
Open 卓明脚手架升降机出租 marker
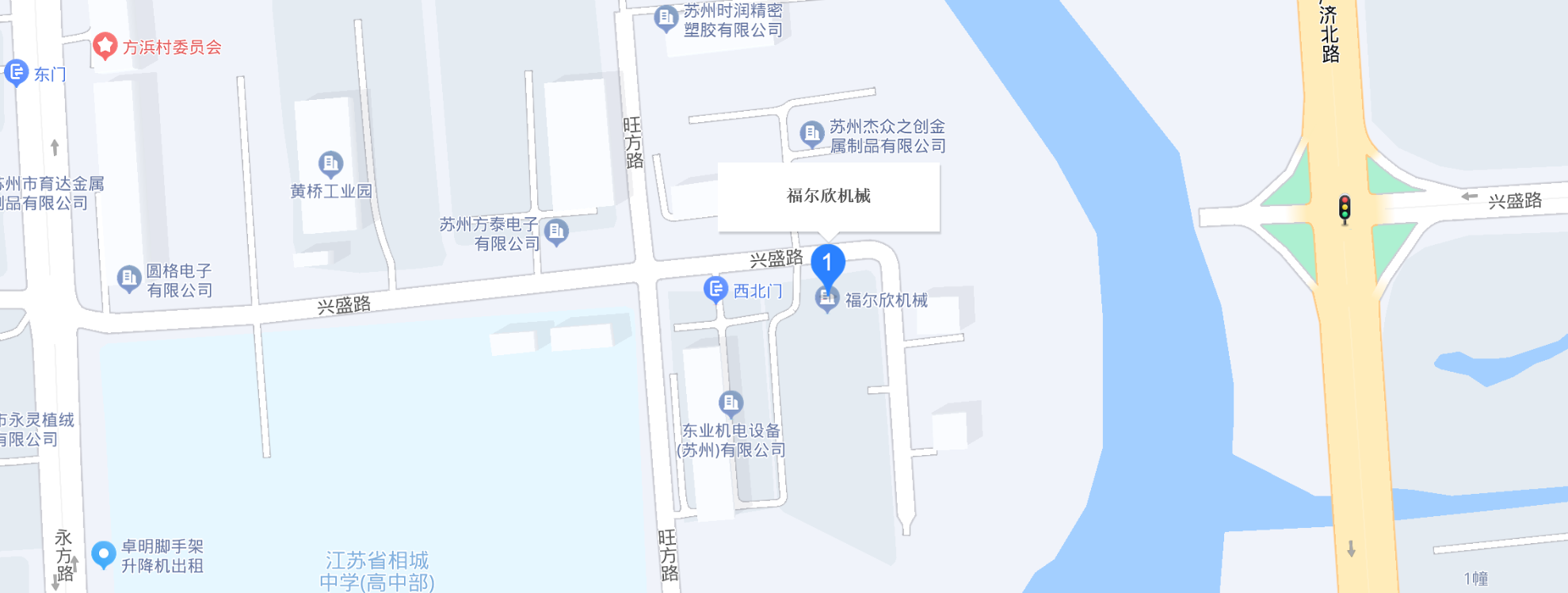[104, 554]
